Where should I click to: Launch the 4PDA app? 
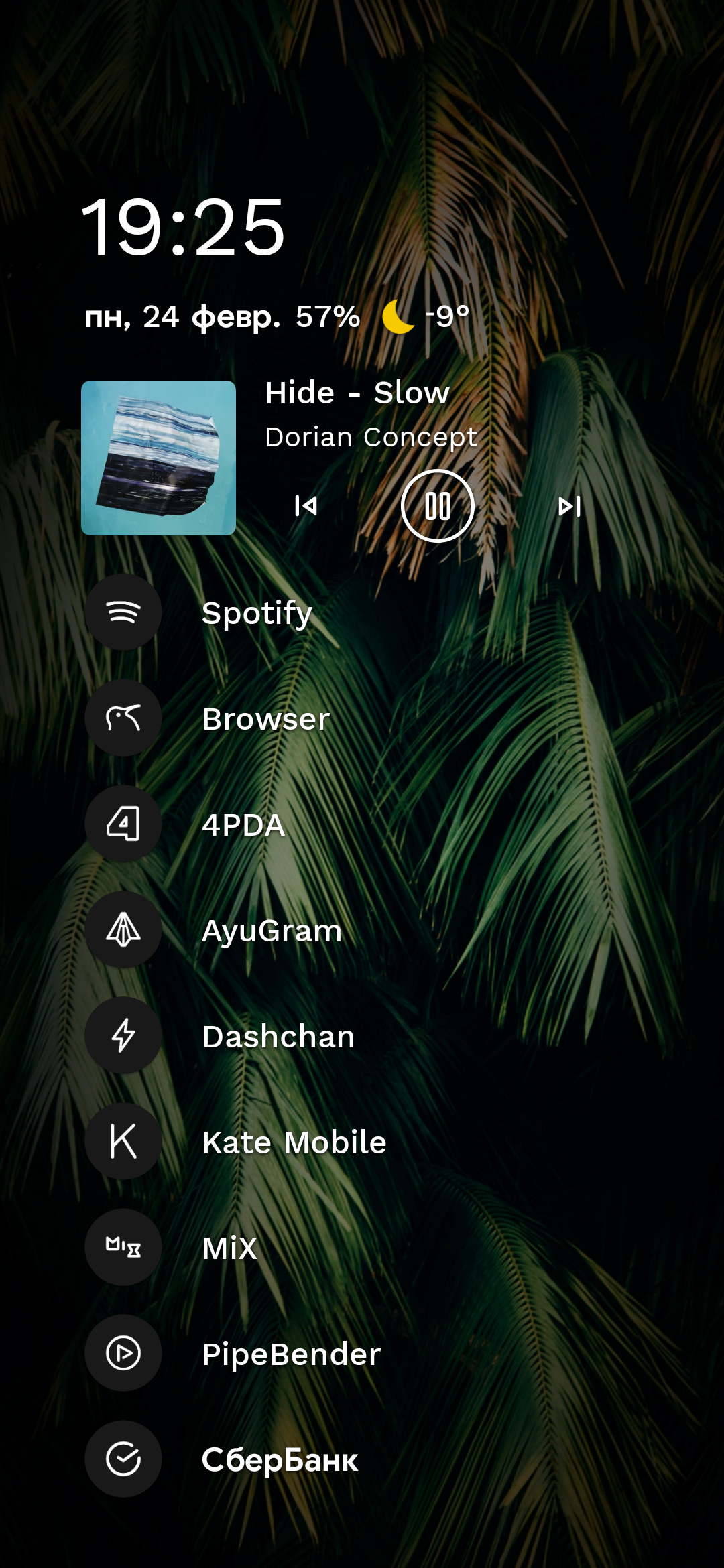coord(243,824)
